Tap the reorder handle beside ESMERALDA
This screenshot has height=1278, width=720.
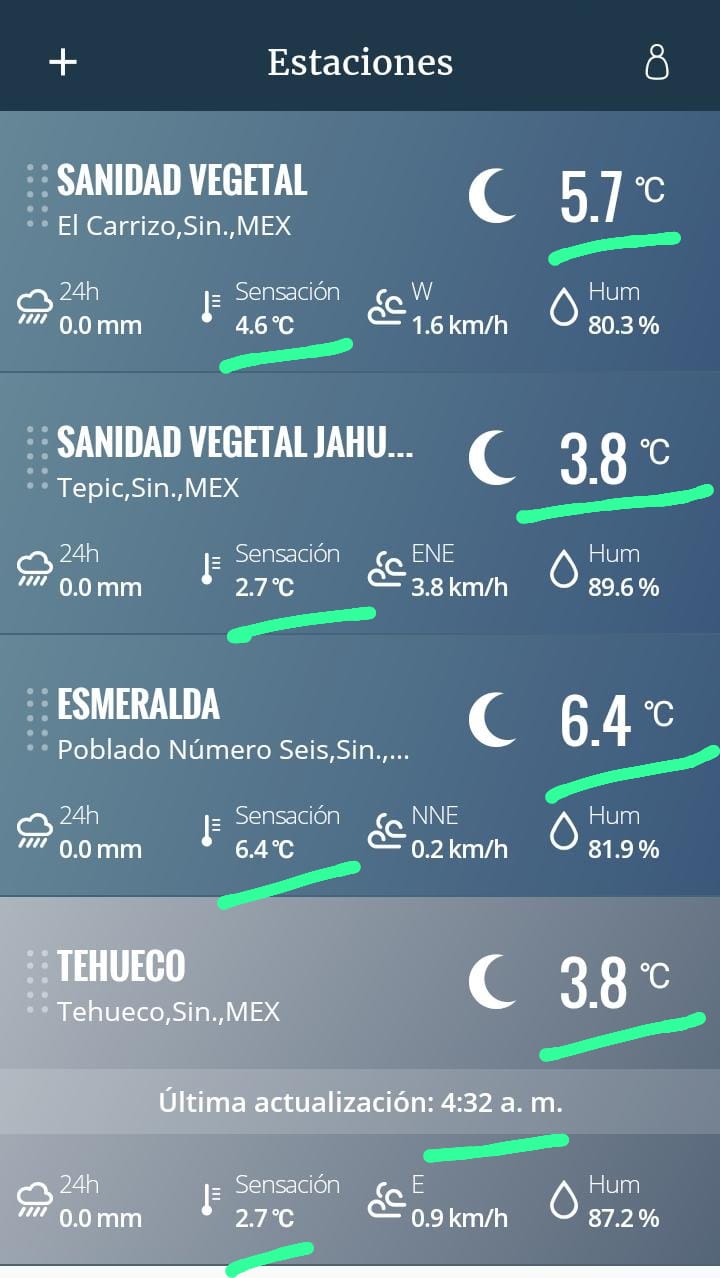37,719
